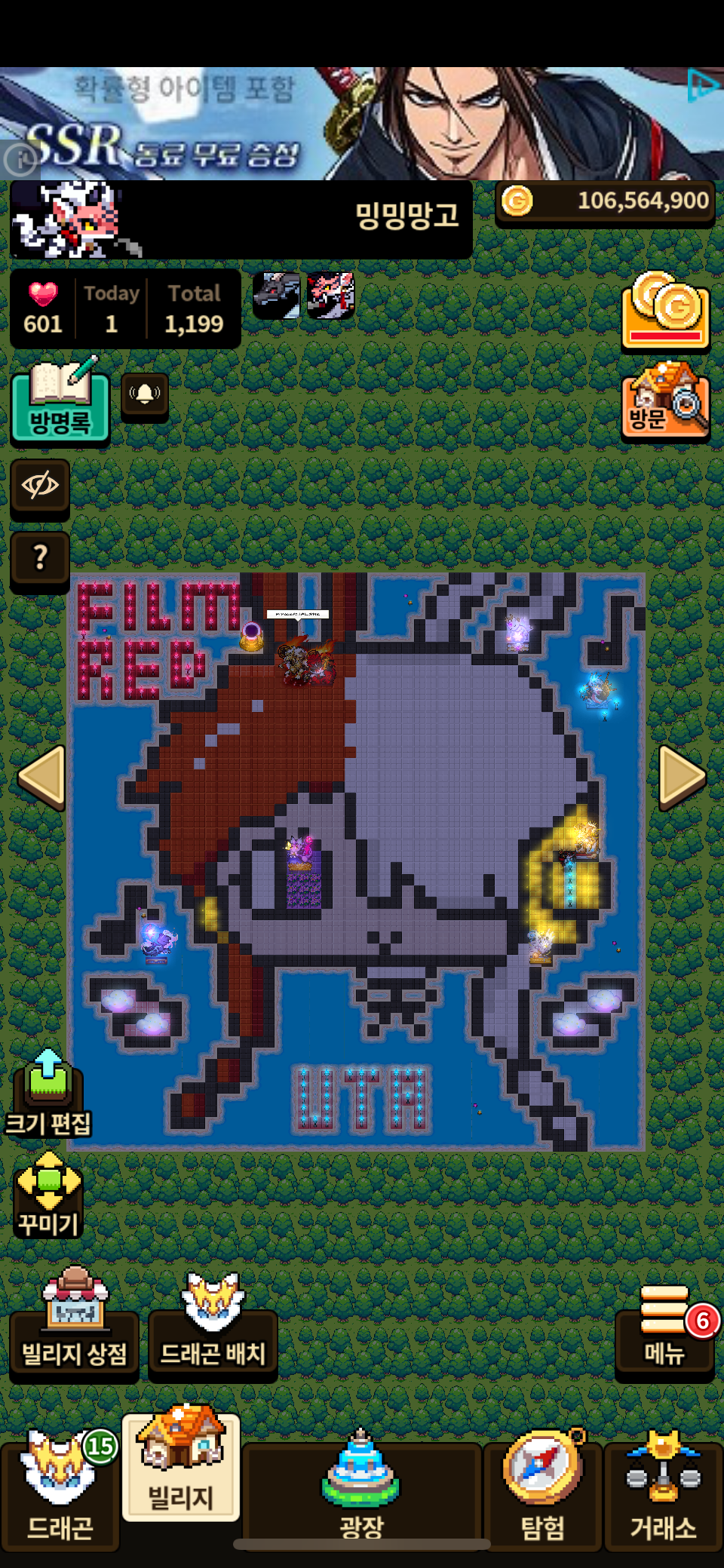Go to next village with right arrow
This screenshot has height=1568, width=724.
[x=681, y=777]
